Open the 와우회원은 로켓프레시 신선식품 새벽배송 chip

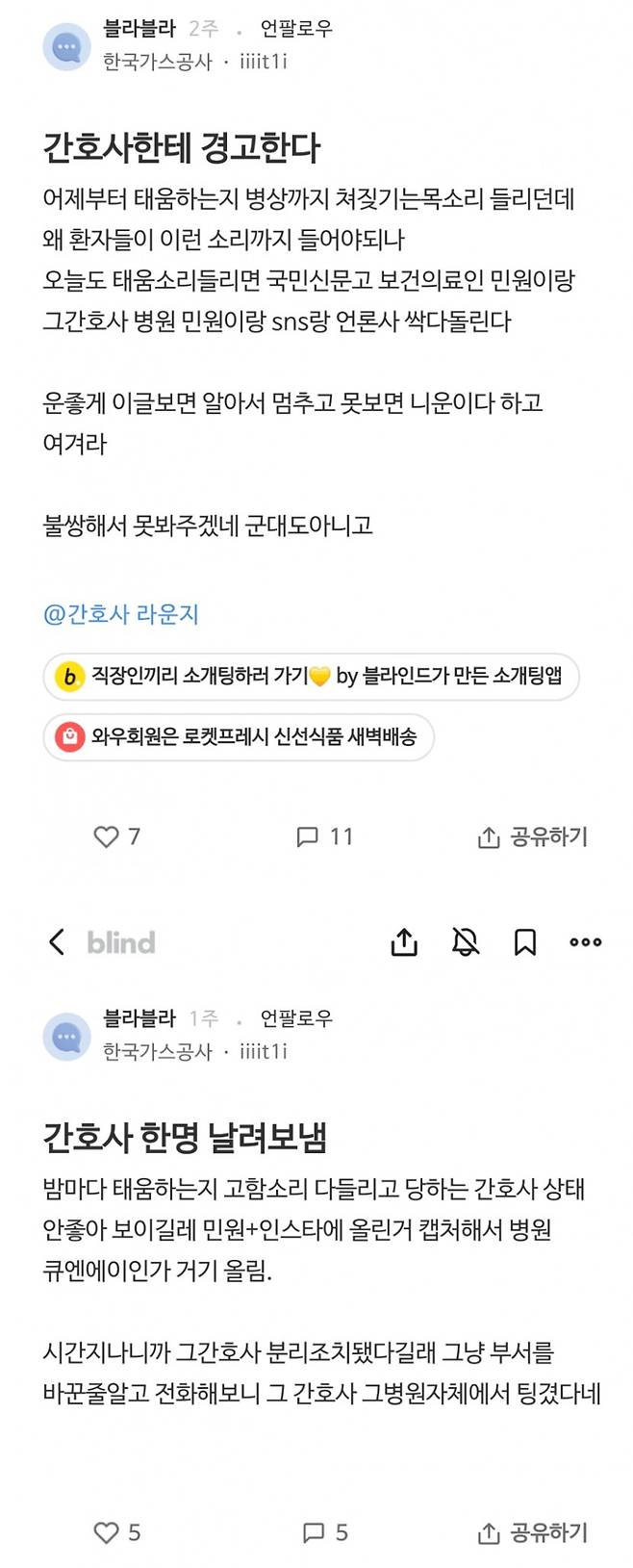click(239, 737)
